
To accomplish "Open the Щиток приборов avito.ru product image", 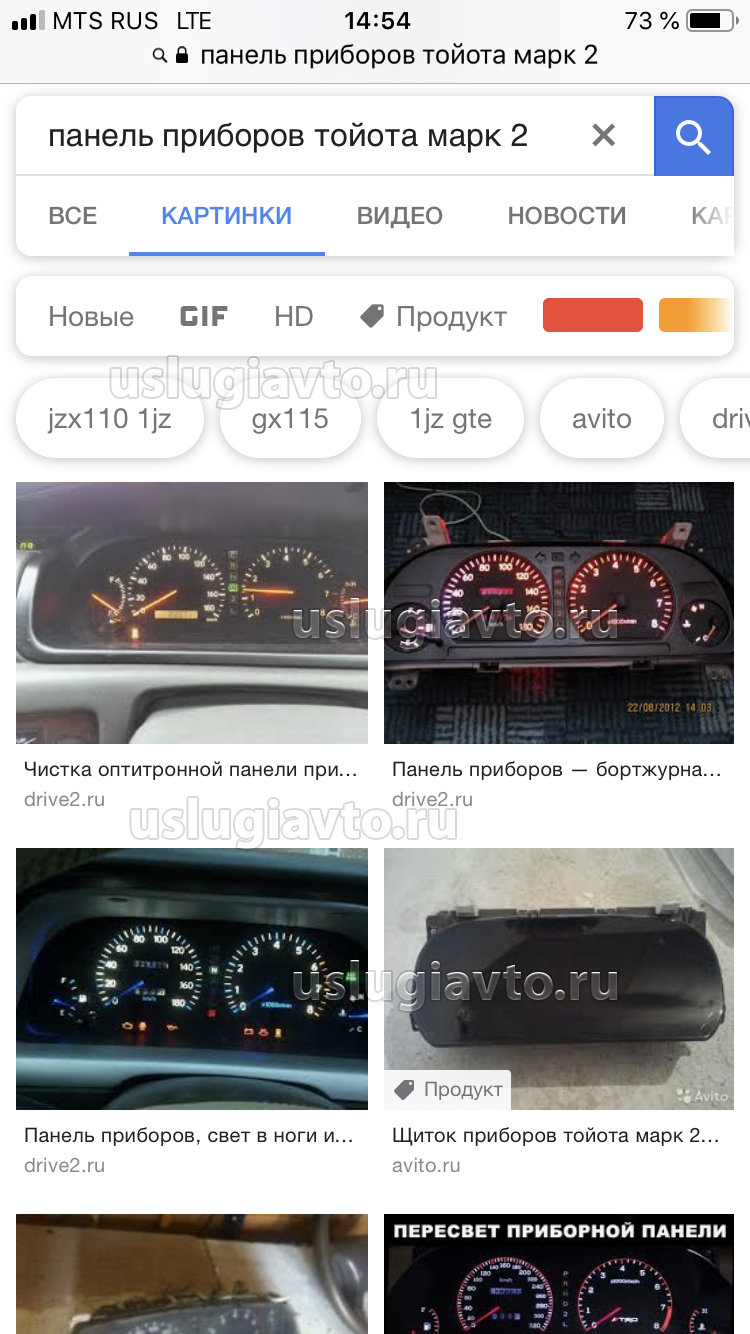I will 559,979.
